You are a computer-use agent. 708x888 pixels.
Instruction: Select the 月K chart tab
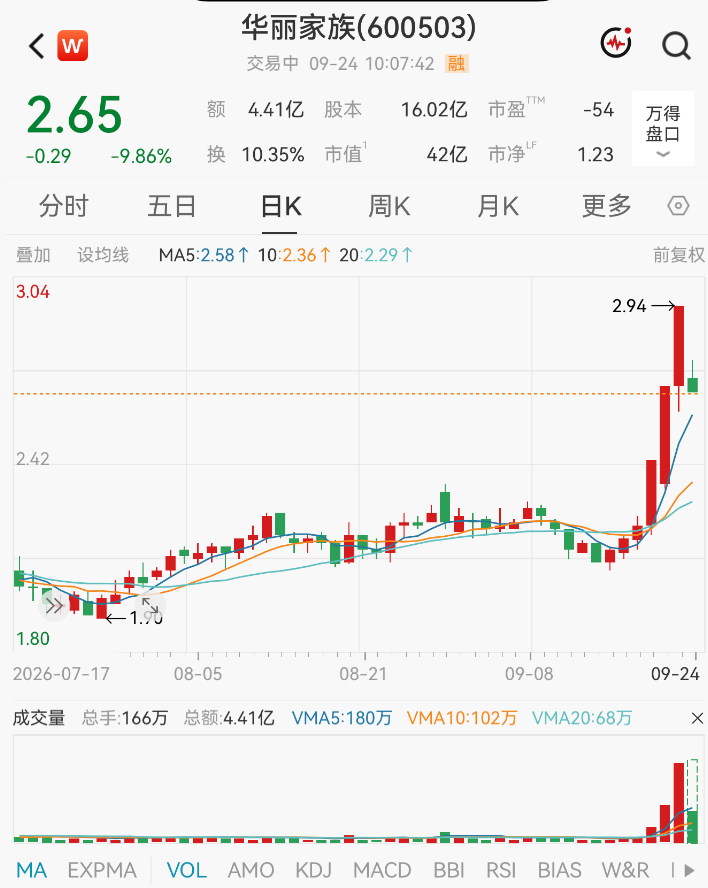click(498, 206)
